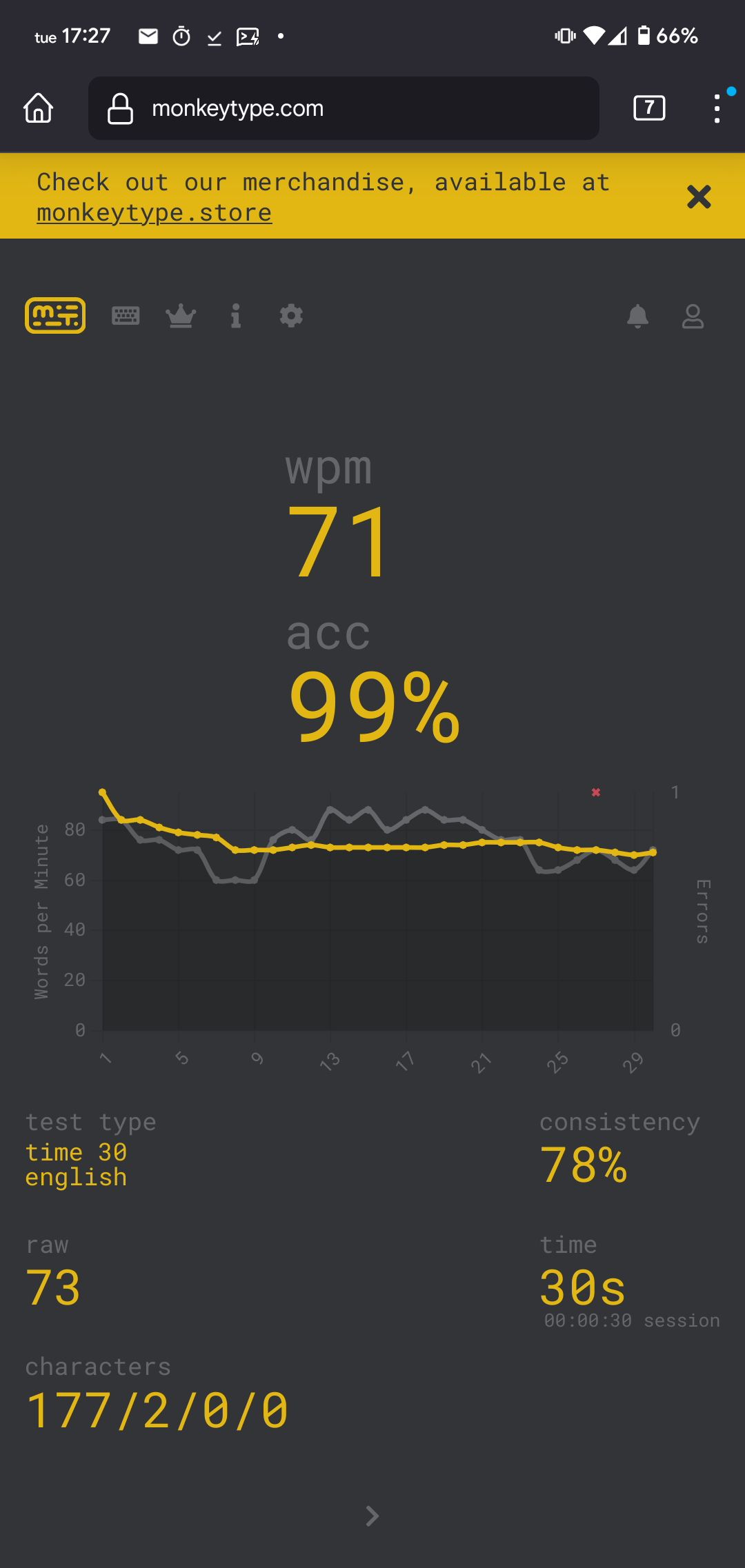Image resolution: width=745 pixels, height=1568 pixels.
Task: Tap the Monkeytype logo to go home
Action: [55, 316]
